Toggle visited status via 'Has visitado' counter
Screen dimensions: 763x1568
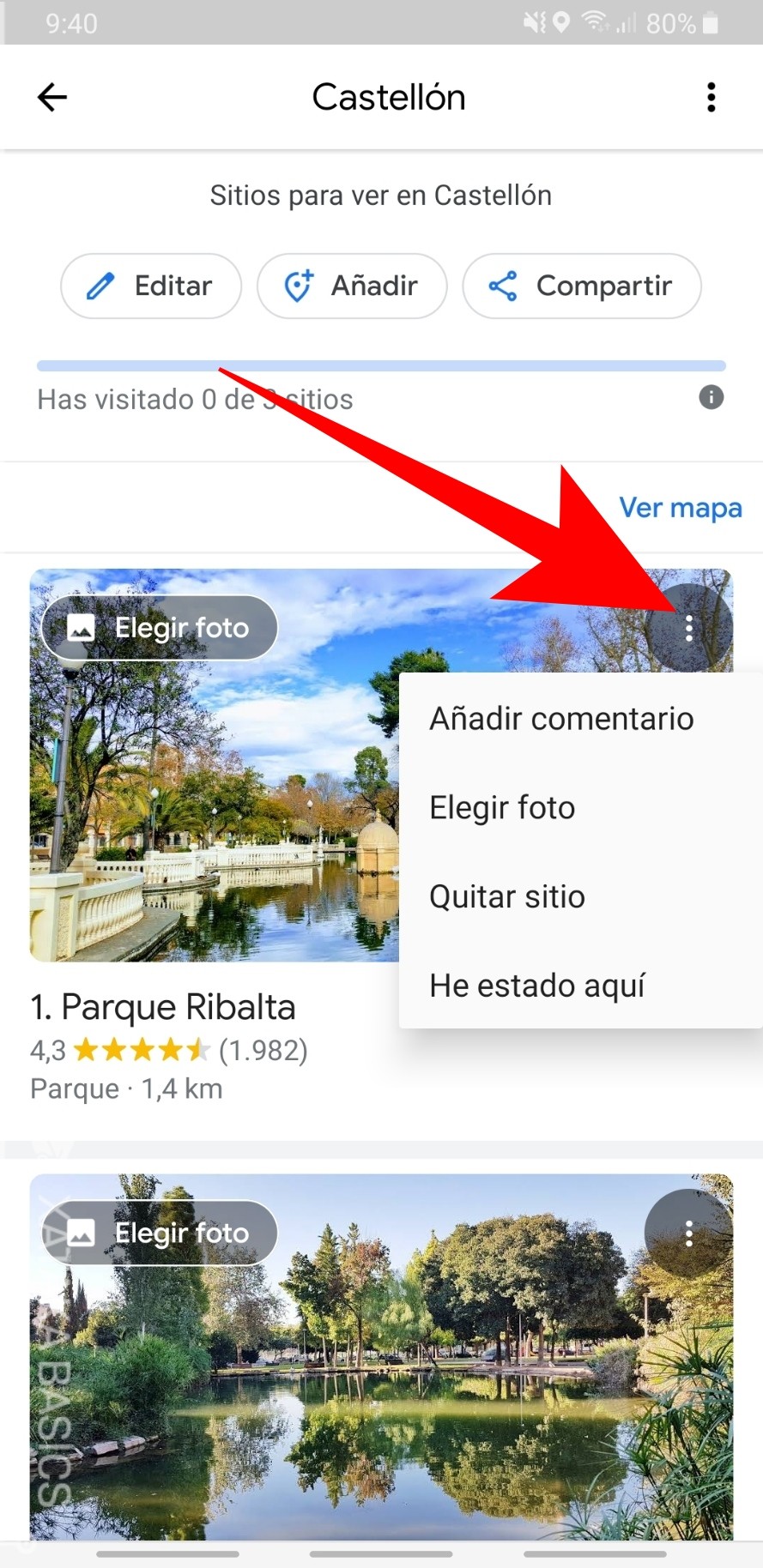click(195, 399)
